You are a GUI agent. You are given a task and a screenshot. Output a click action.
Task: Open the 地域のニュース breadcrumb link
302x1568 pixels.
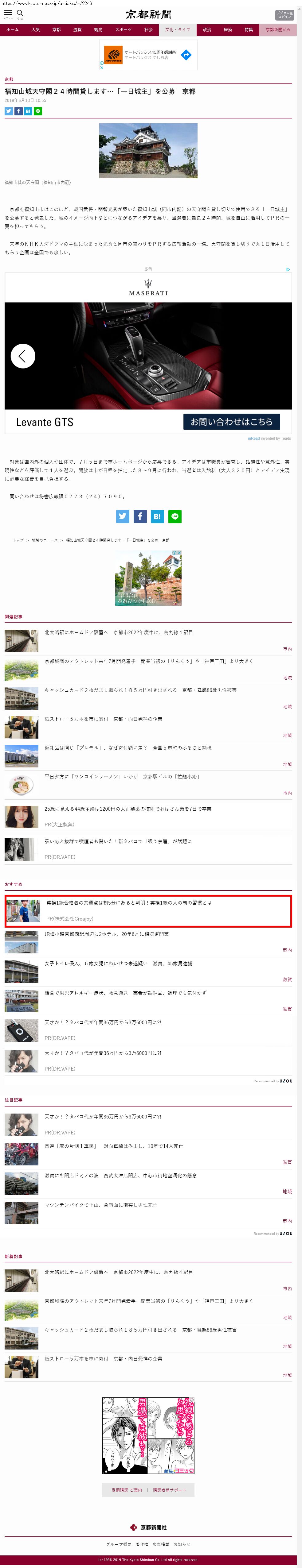coord(45,540)
